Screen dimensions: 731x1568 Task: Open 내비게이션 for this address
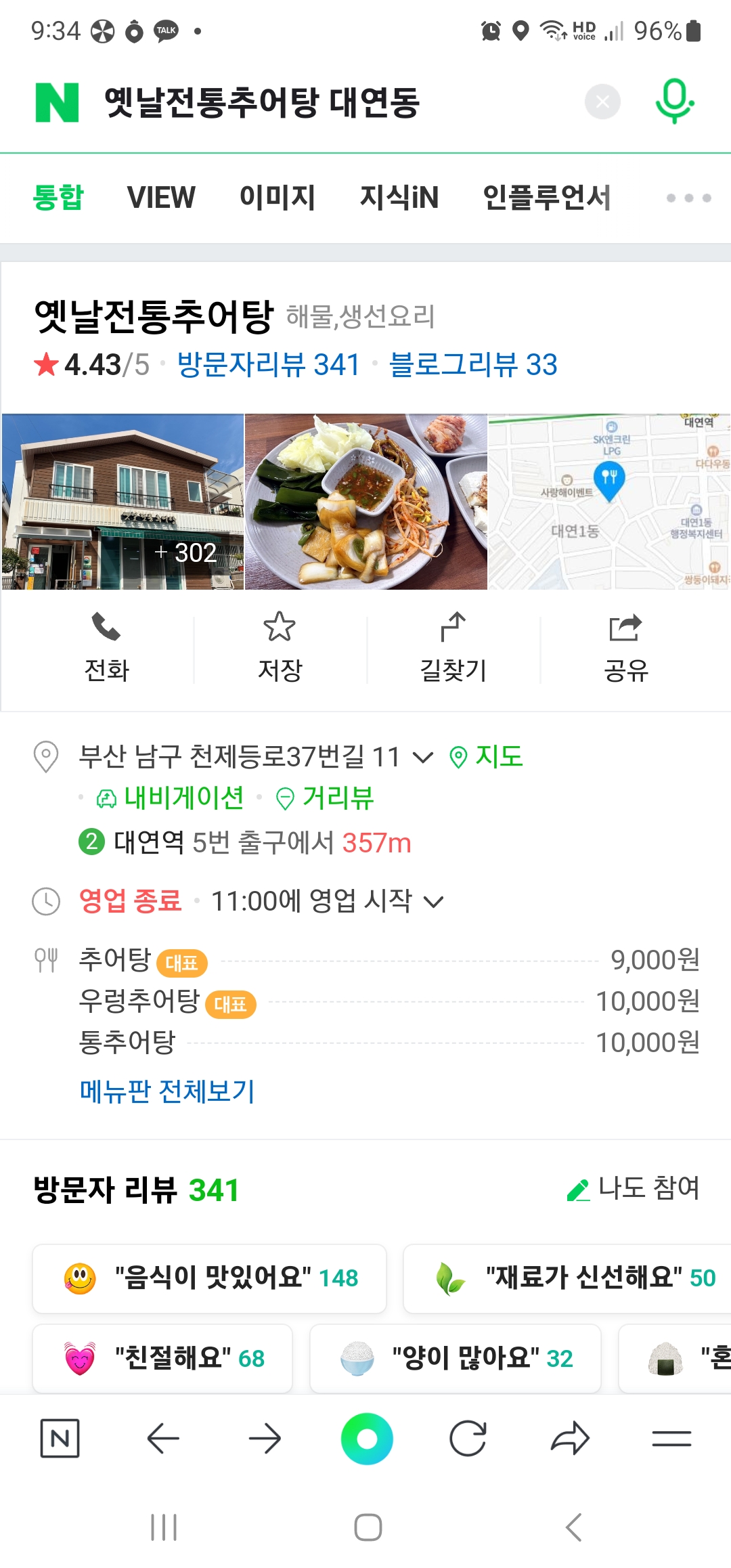click(x=170, y=798)
